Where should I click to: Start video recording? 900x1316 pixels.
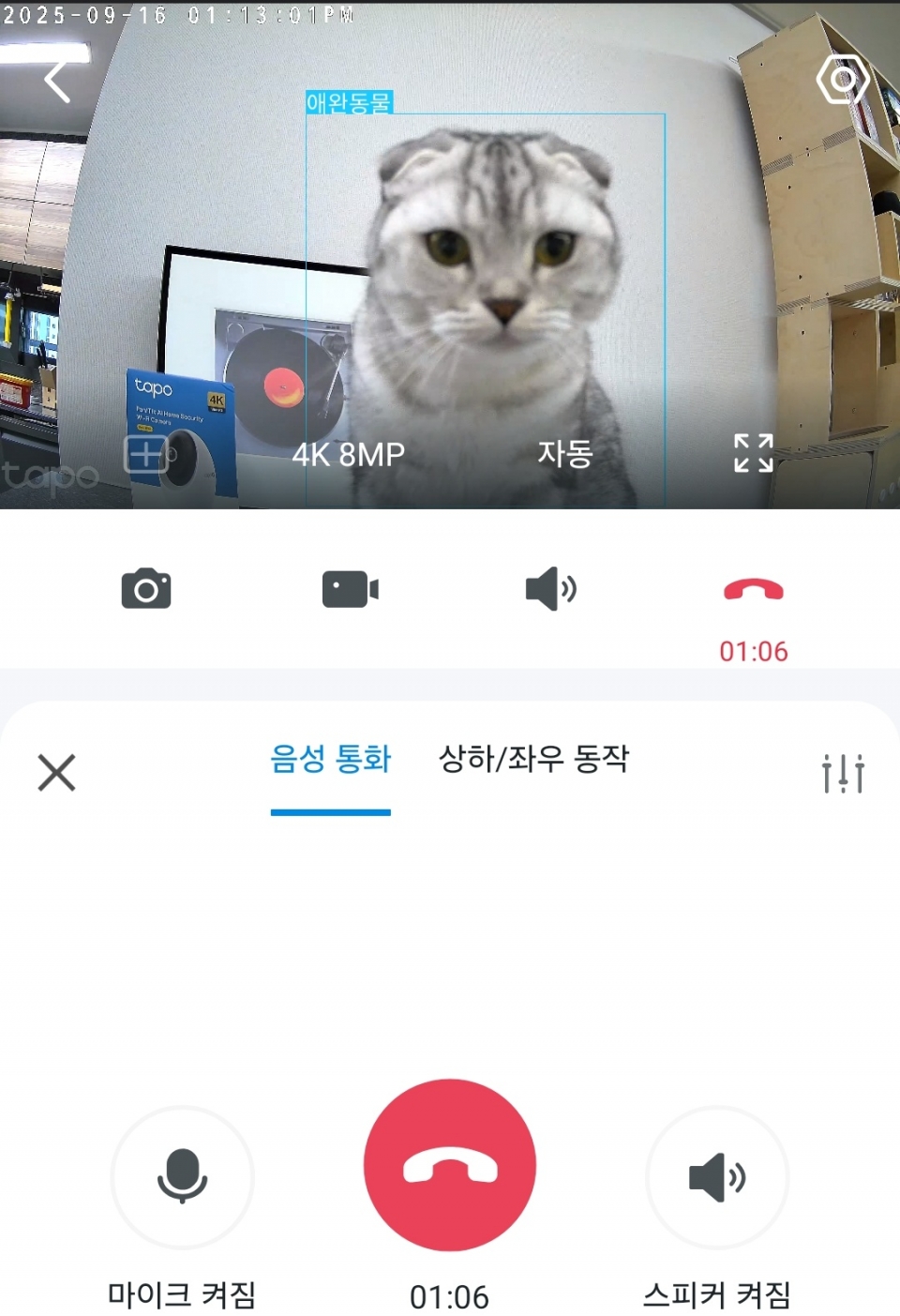point(350,589)
